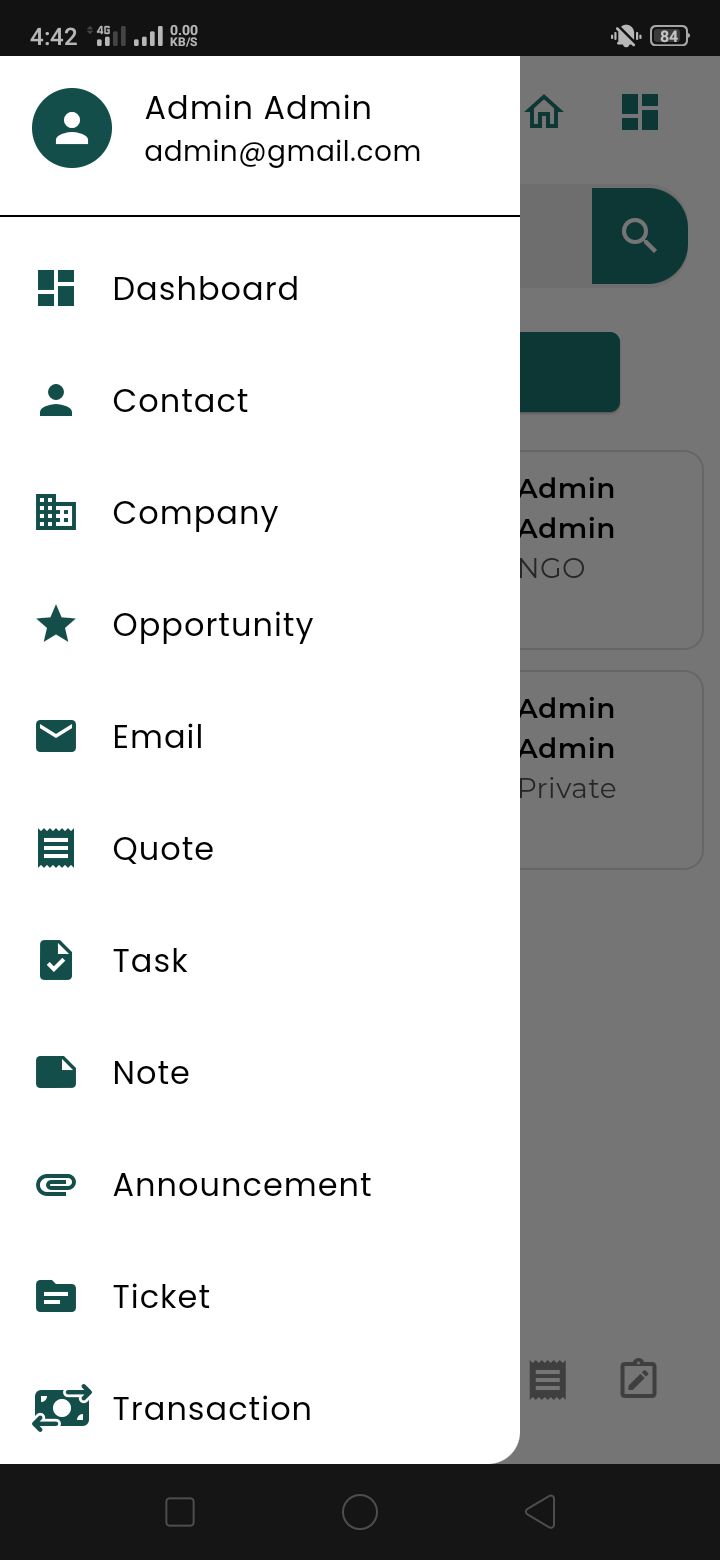Open the Dashboard menu item
This screenshot has width=720, height=1560.
tap(205, 289)
